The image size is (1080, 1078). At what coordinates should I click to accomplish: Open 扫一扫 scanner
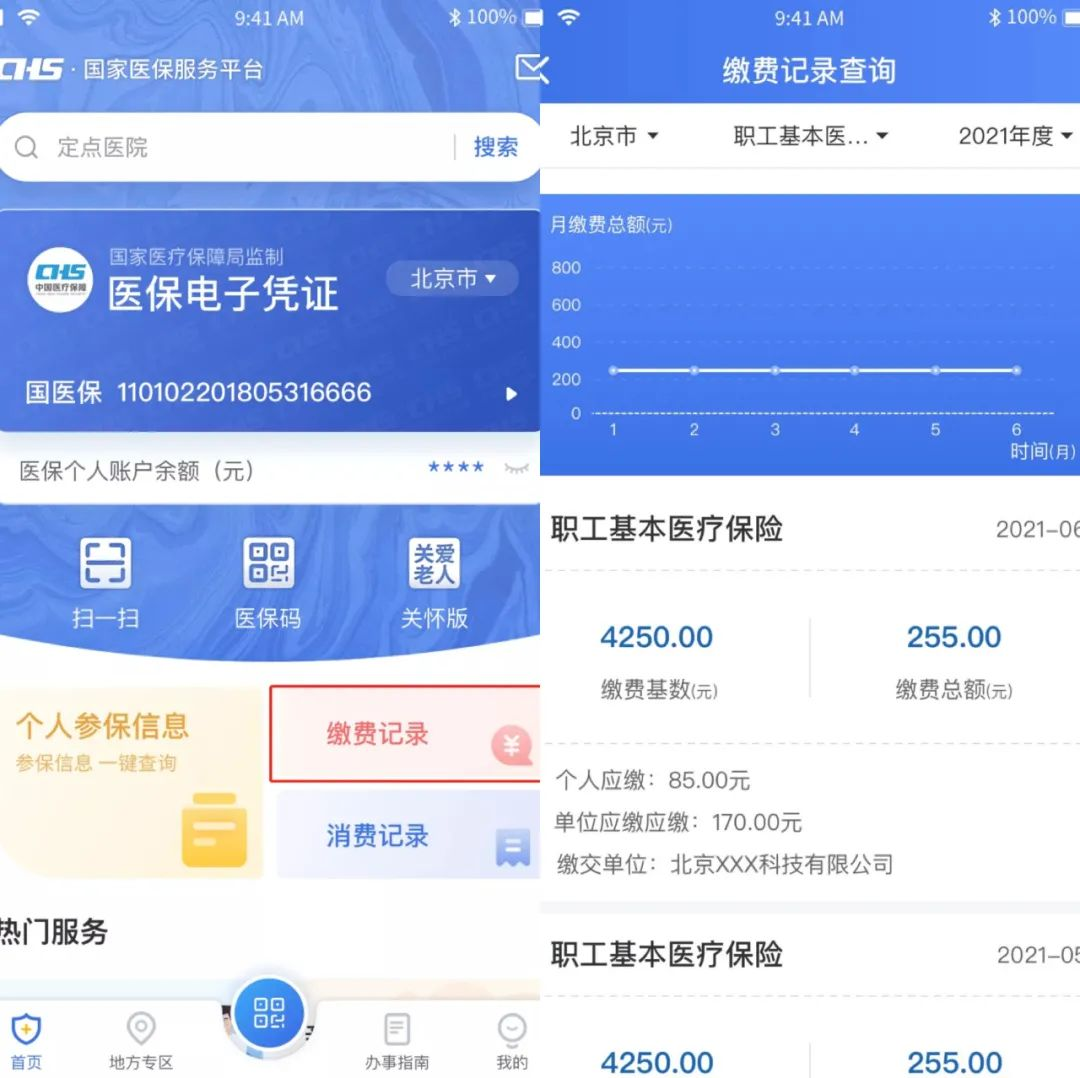(x=105, y=584)
